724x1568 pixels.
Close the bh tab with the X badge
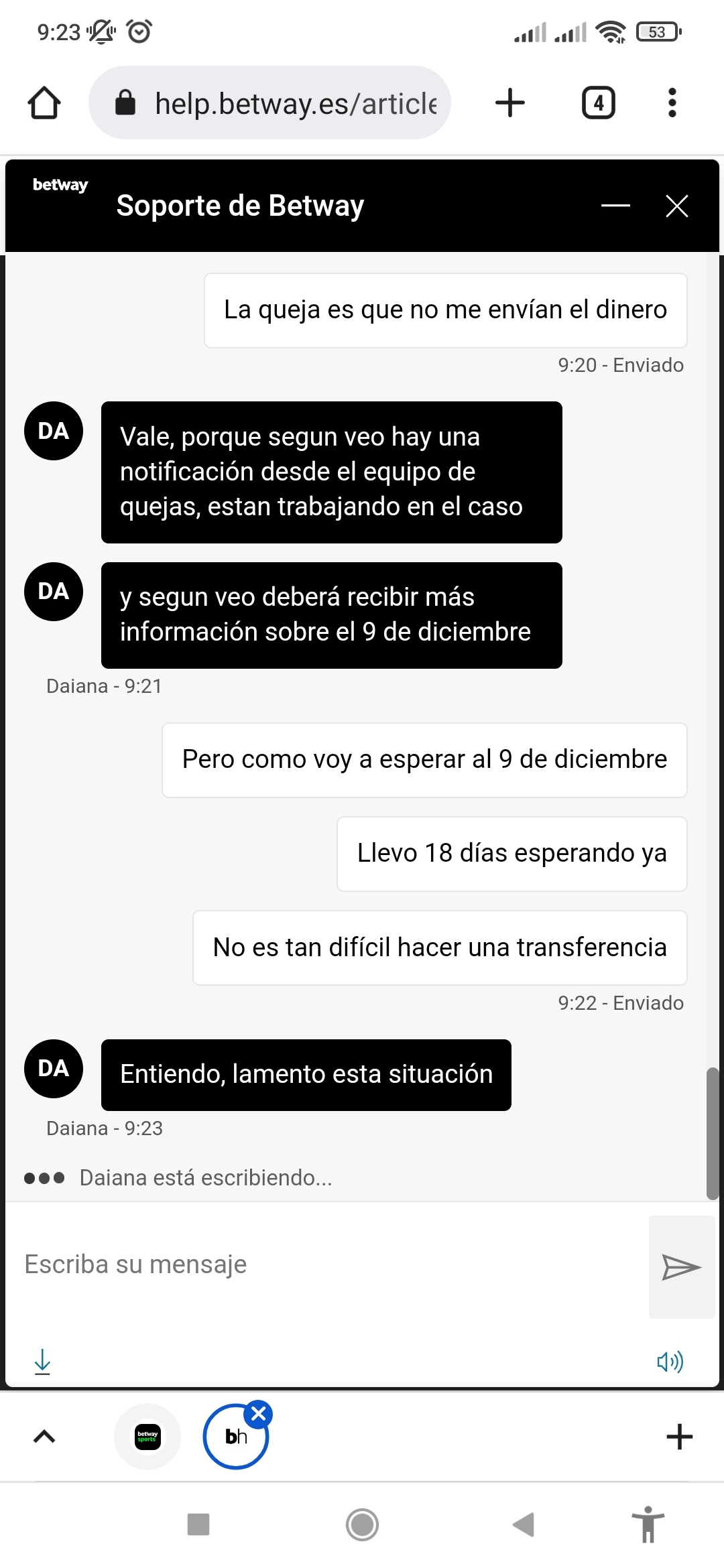[x=259, y=1415]
